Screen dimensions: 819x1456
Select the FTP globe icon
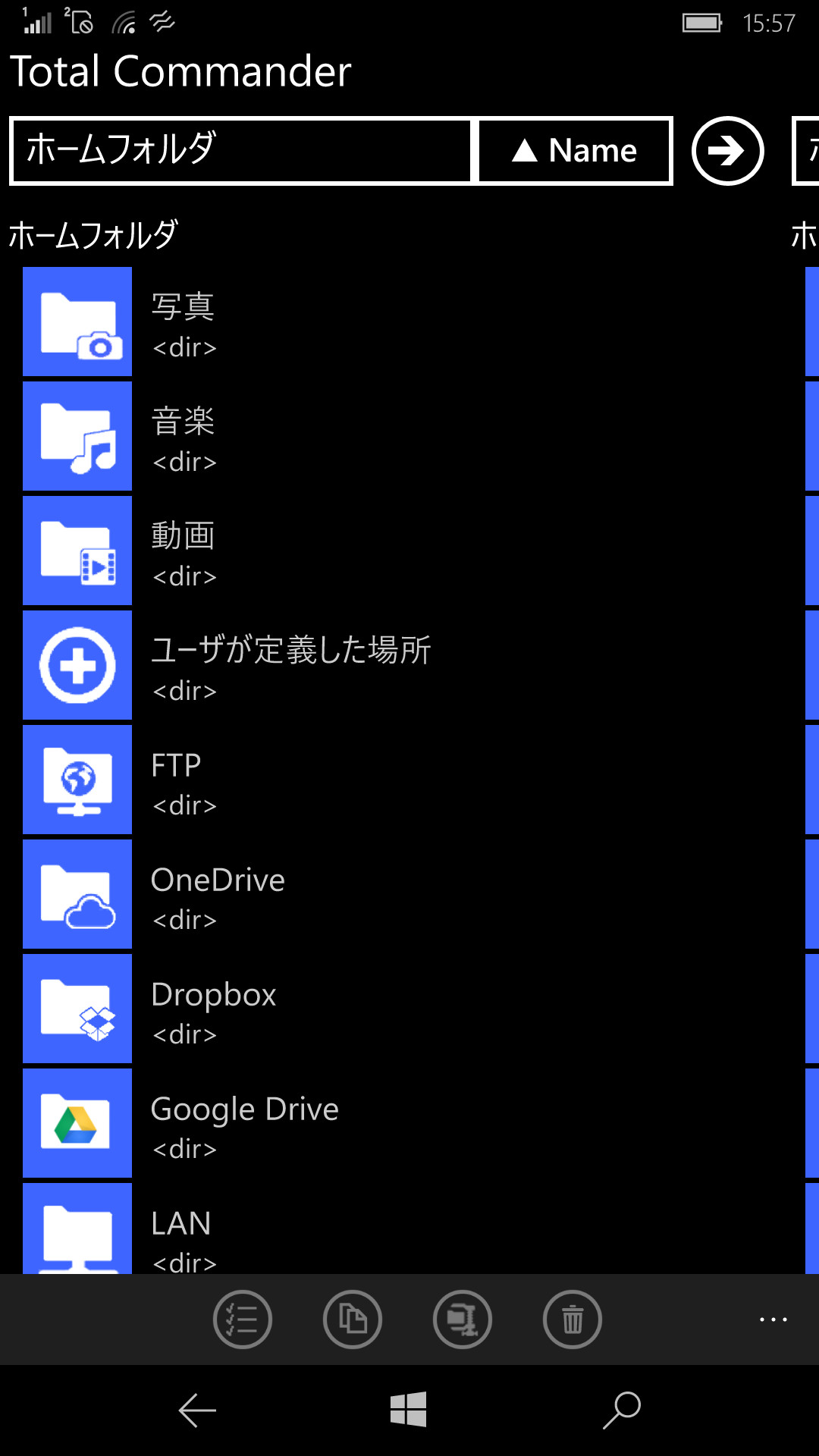point(77,780)
